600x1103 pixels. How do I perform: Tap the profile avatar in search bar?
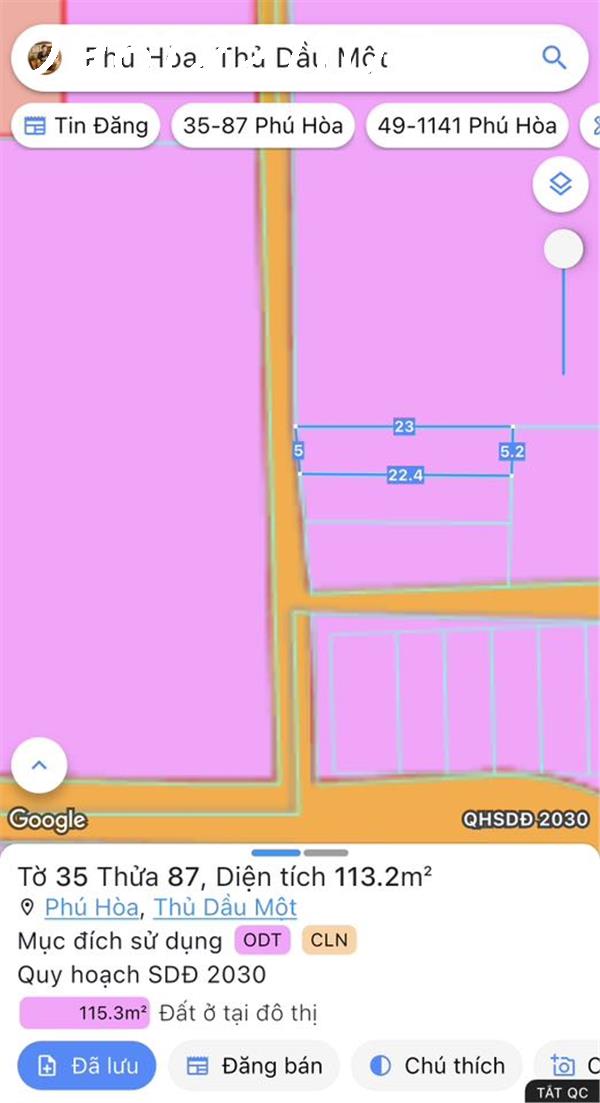tap(44, 58)
